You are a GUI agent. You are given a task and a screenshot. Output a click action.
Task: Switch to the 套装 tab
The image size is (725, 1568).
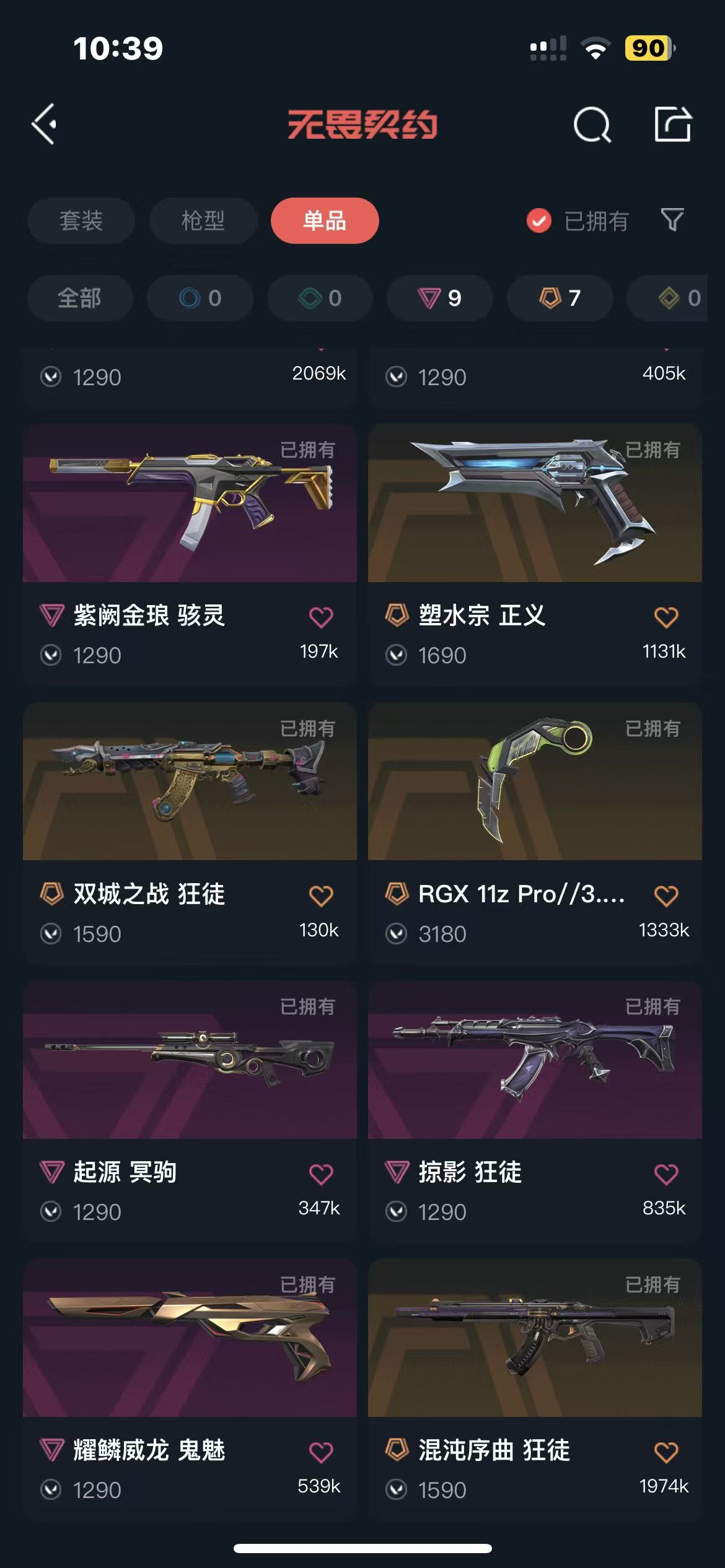81,220
